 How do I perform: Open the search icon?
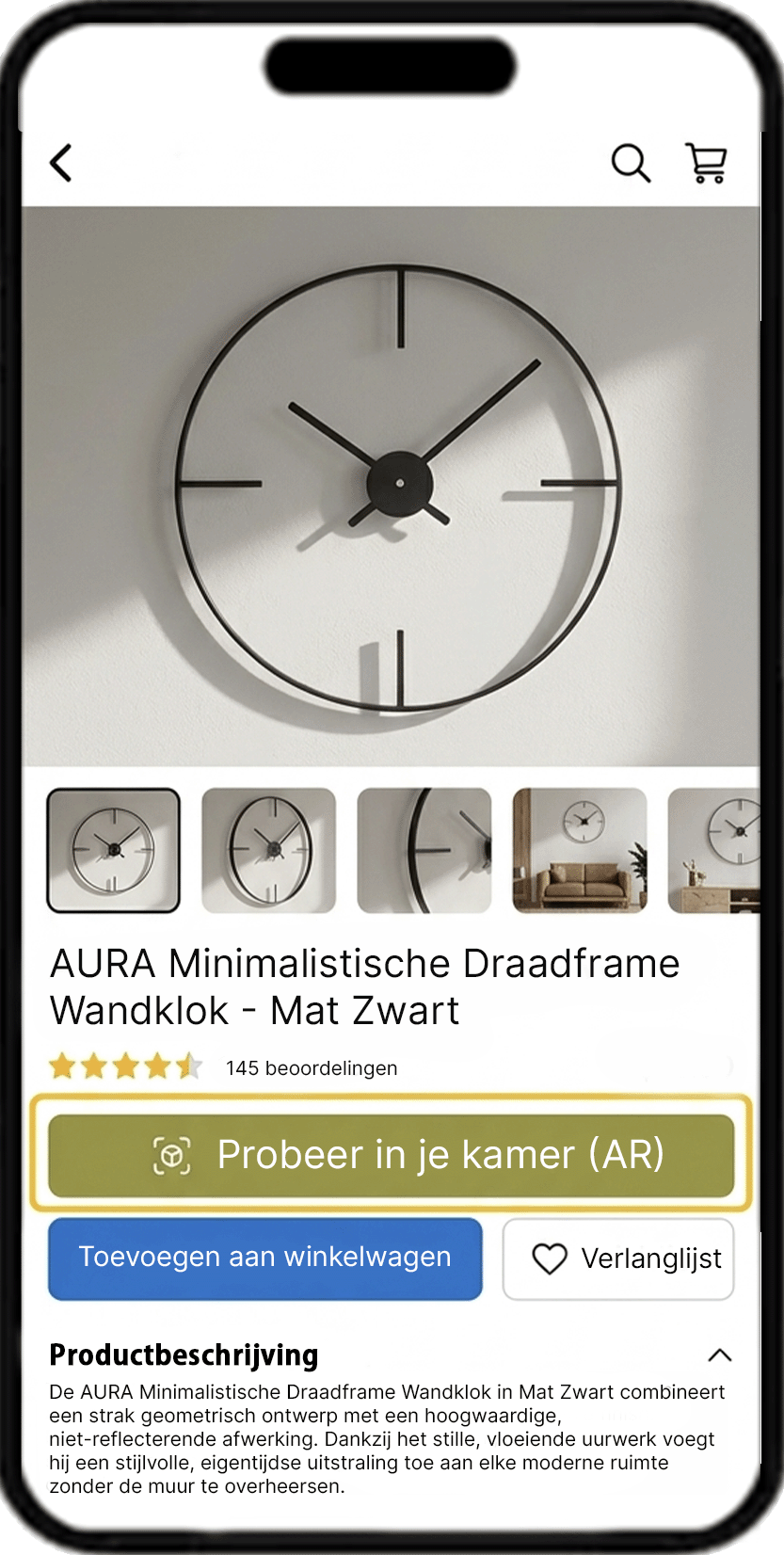631,163
